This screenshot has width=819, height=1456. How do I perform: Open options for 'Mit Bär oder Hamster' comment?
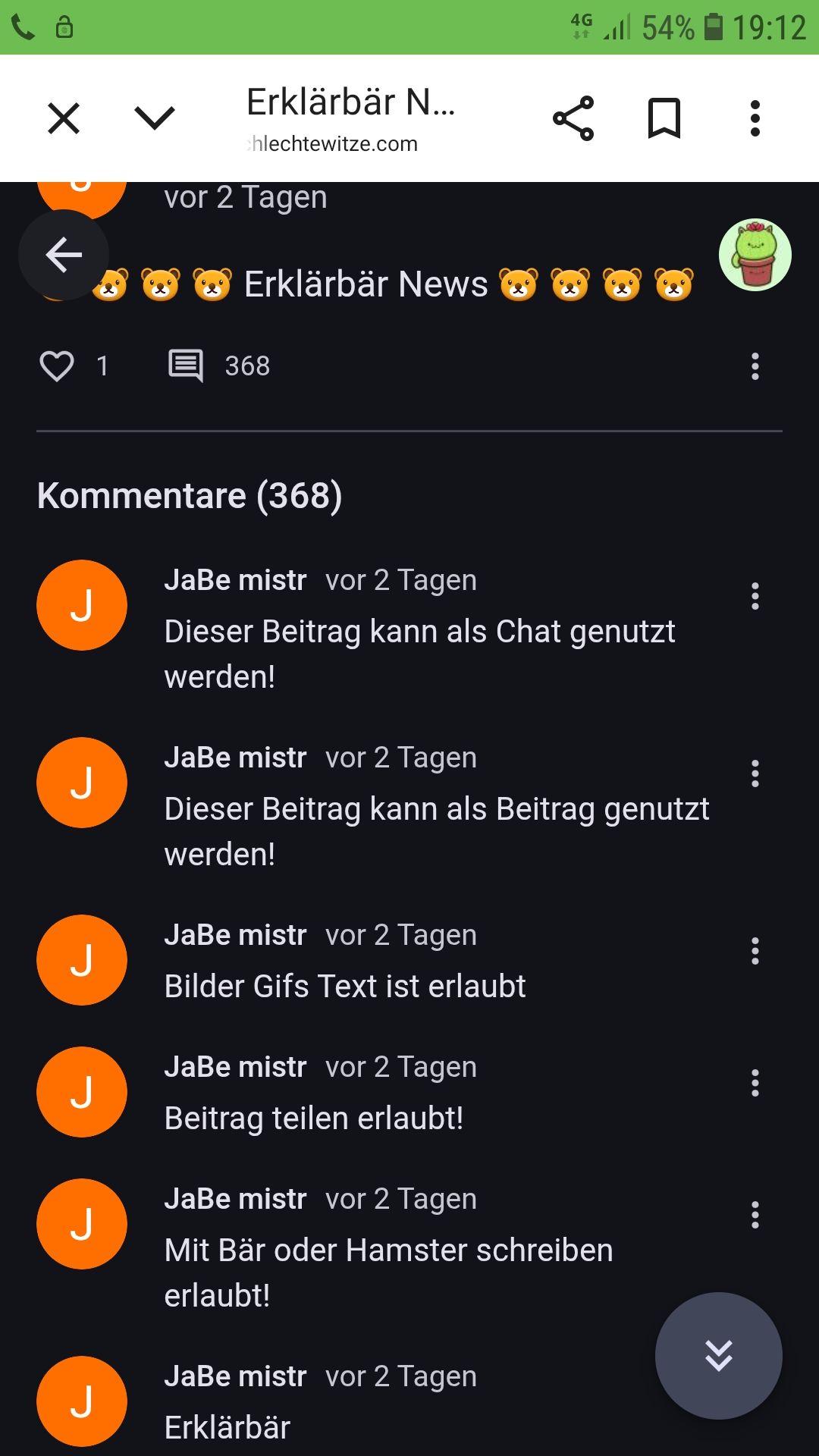(x=755, y=1216)
